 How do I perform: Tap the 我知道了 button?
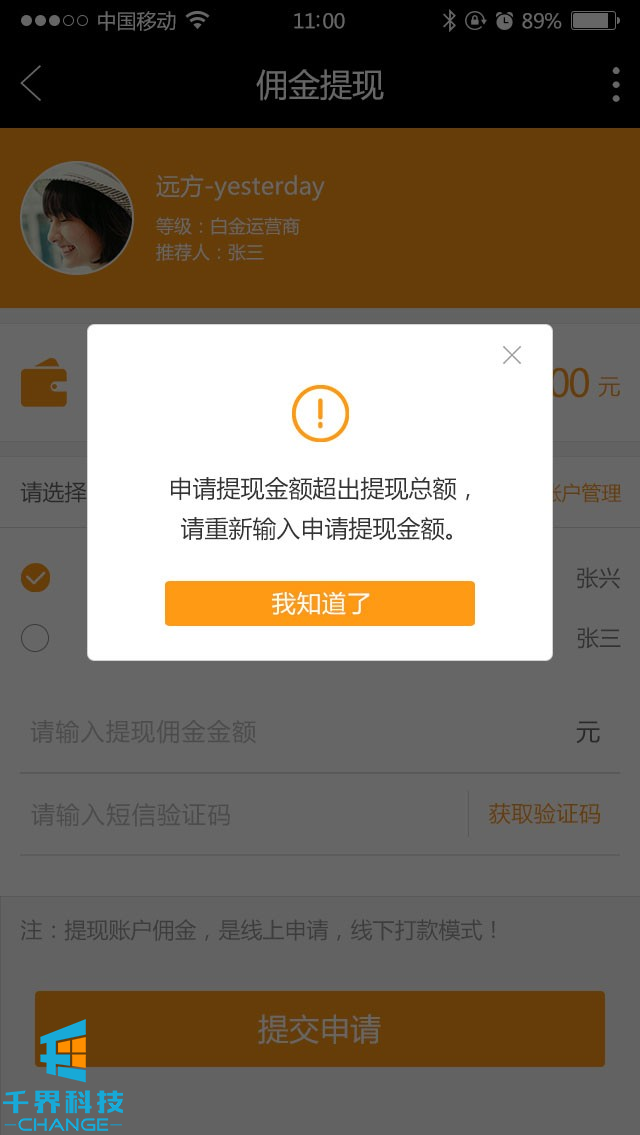319,603
